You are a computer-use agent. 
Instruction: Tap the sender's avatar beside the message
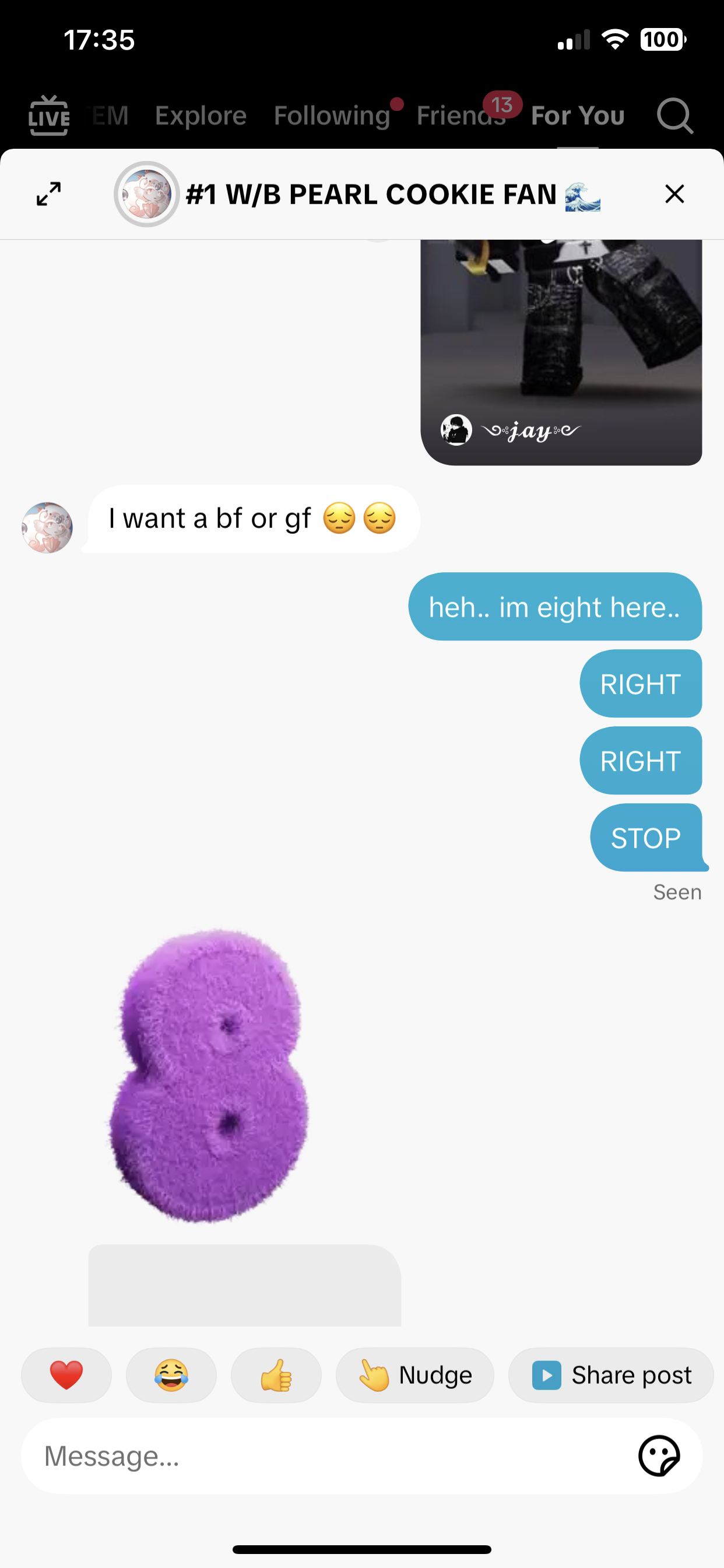tap(47, 527)
